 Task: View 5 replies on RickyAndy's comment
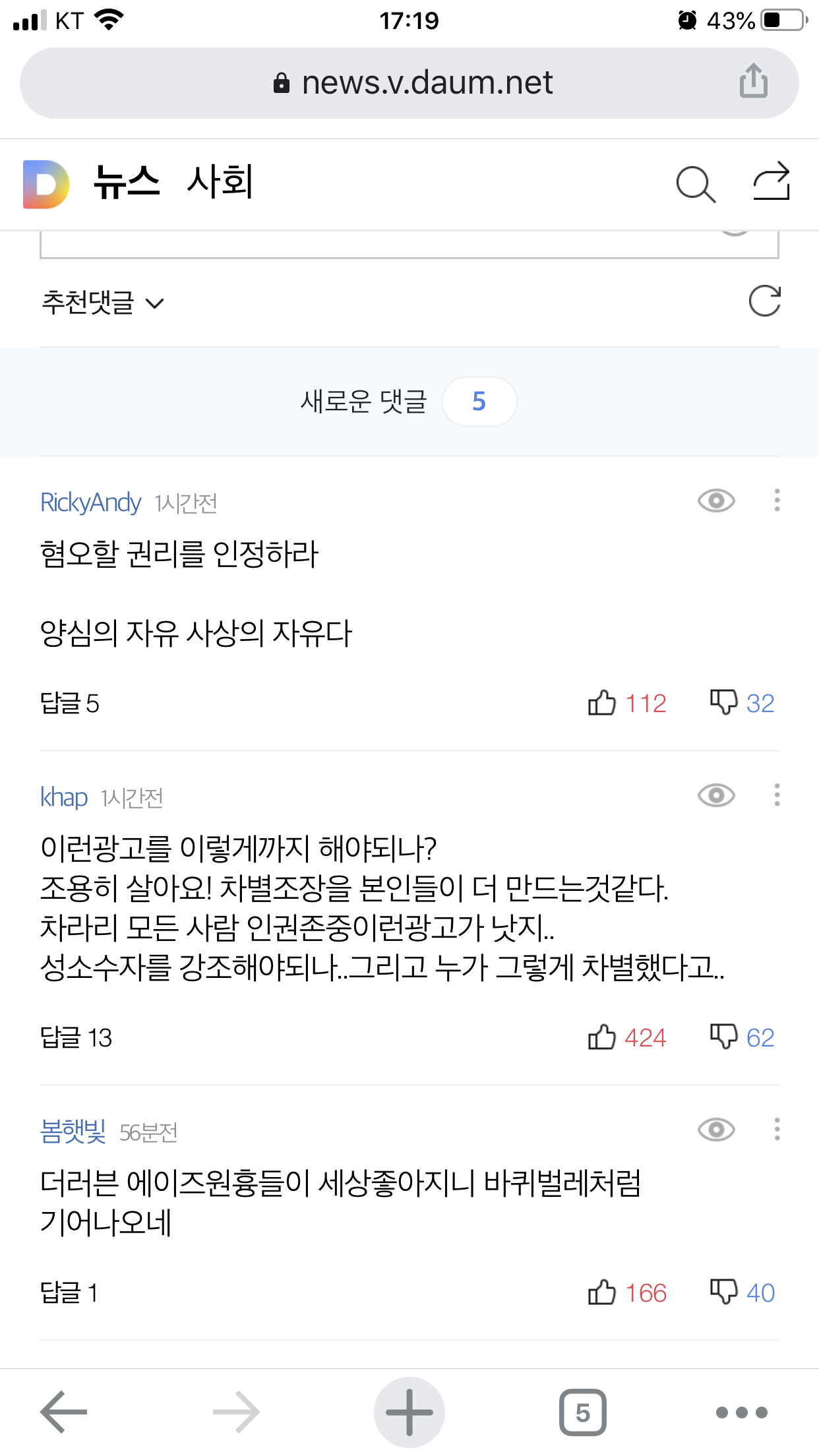[x=70, y=703]
